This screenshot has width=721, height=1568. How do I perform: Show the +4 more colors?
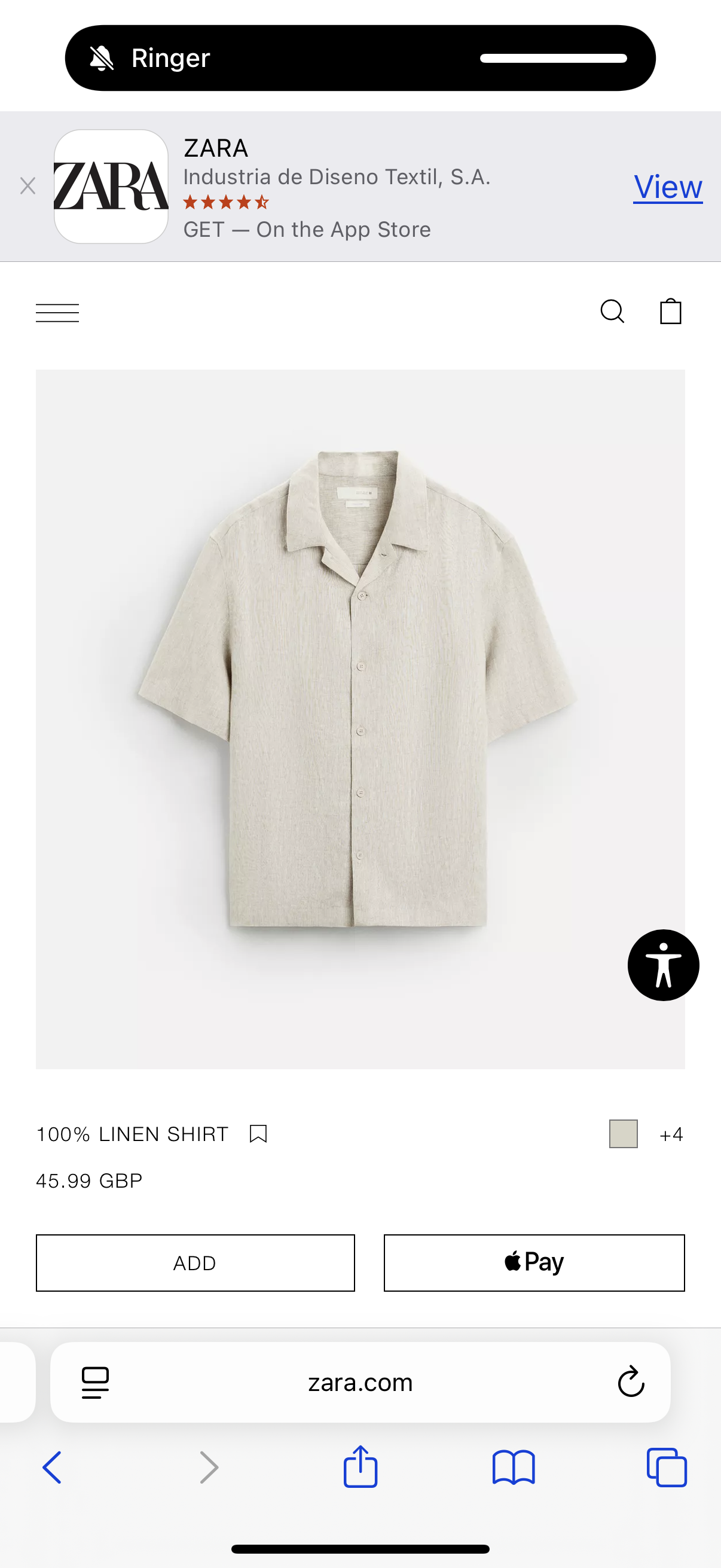click(x=671, y=1134)
